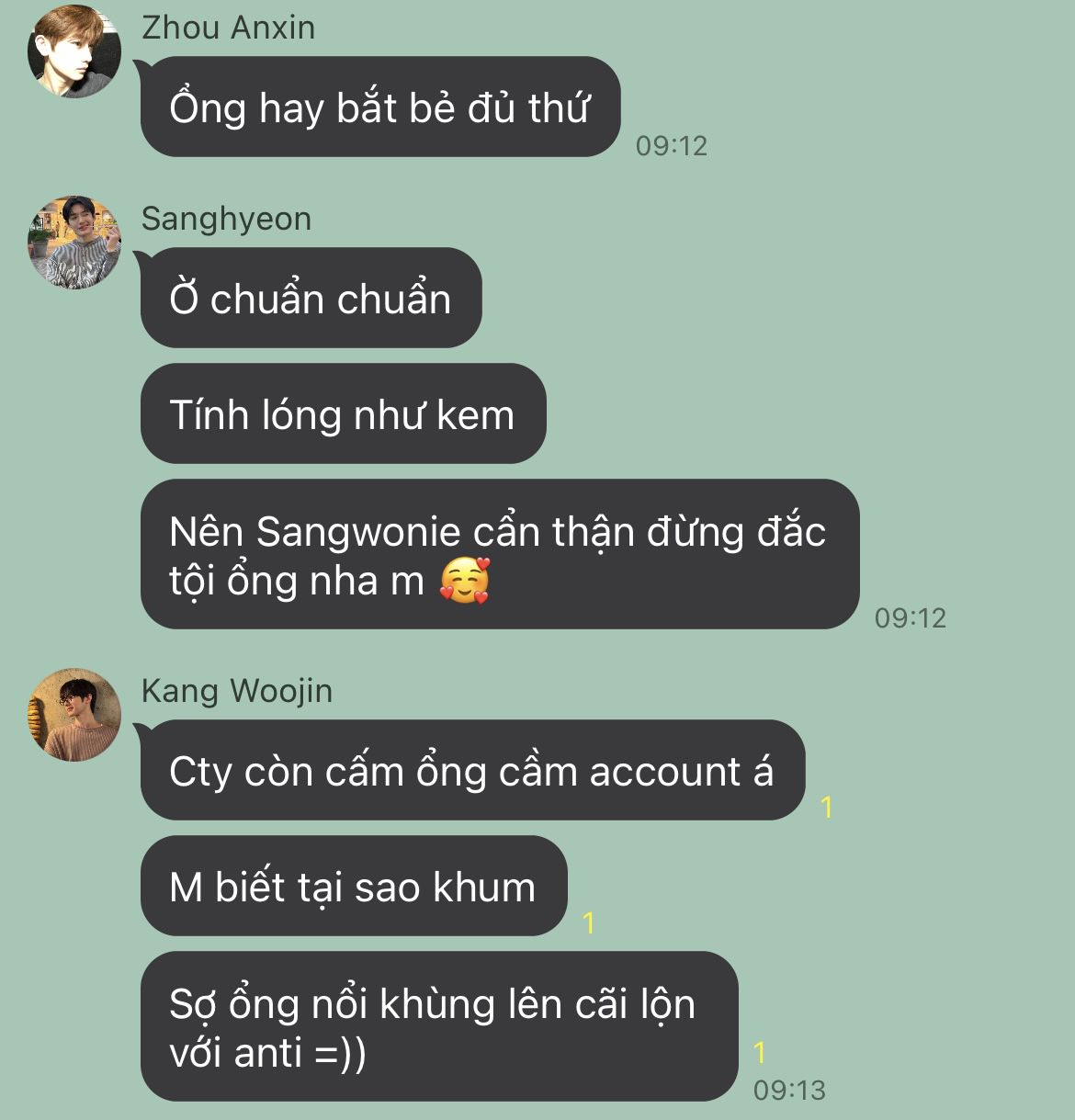Open Zhou Anxin's profile picture
This screenshot has width=1075, height=1120.
click(x=74, y=51)
